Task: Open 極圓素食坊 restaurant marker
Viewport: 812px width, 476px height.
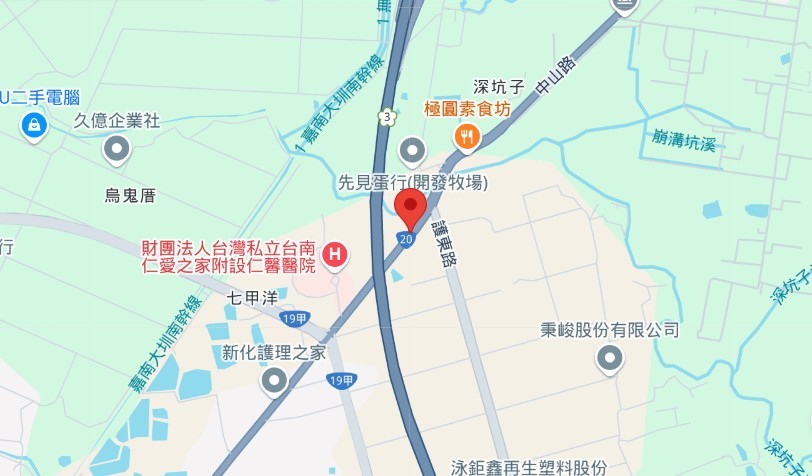Action: [x=466, y=136]
